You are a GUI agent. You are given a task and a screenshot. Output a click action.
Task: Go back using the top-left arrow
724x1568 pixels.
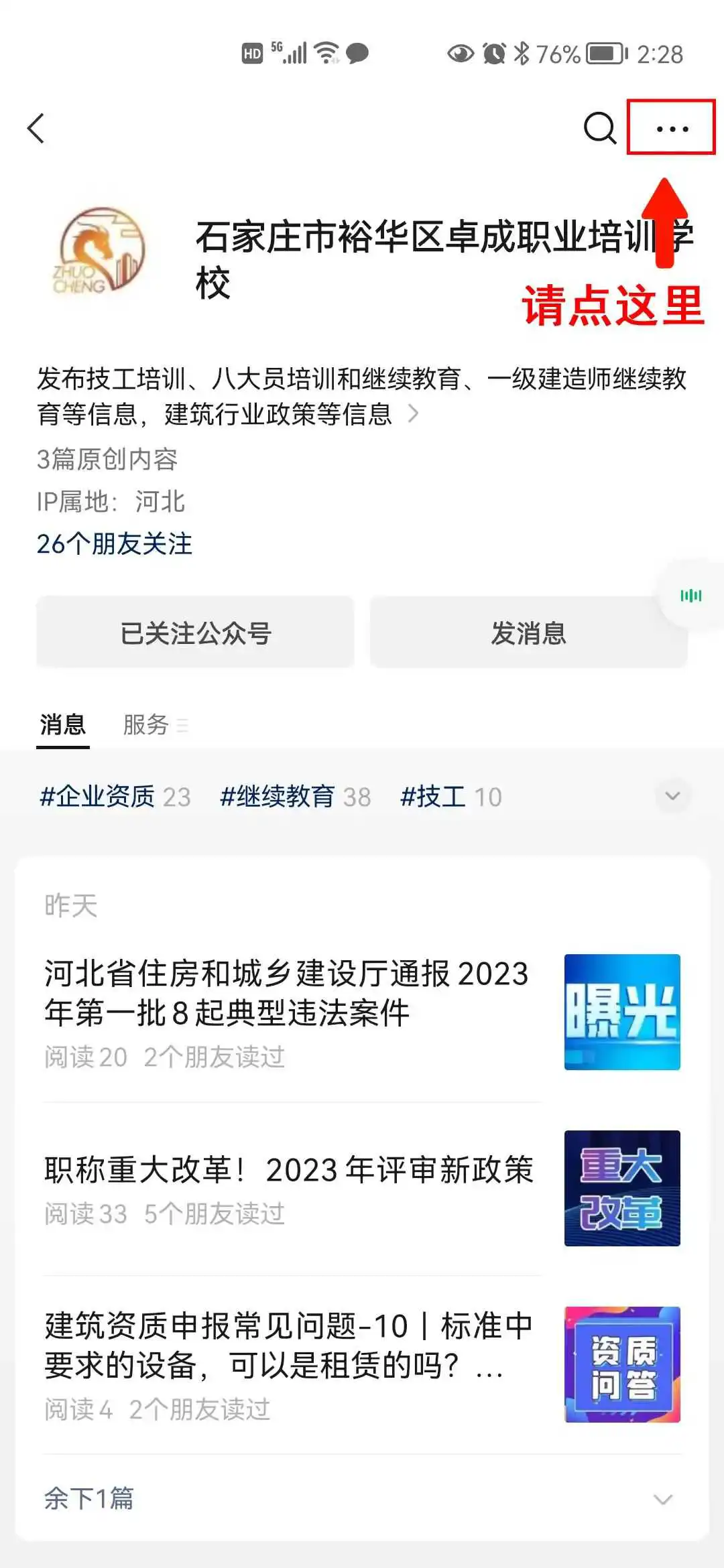pos(36,128)
